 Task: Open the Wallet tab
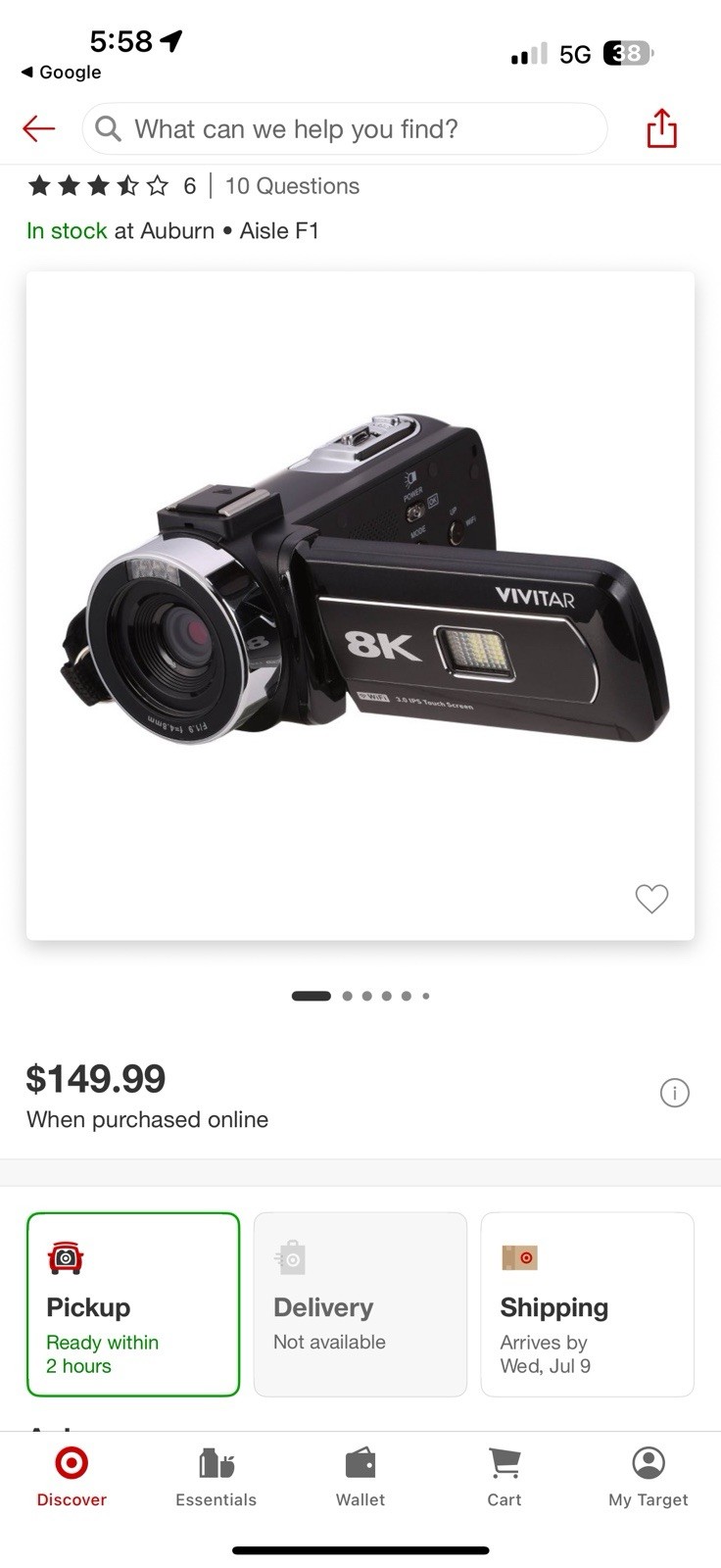point(360,1477)
